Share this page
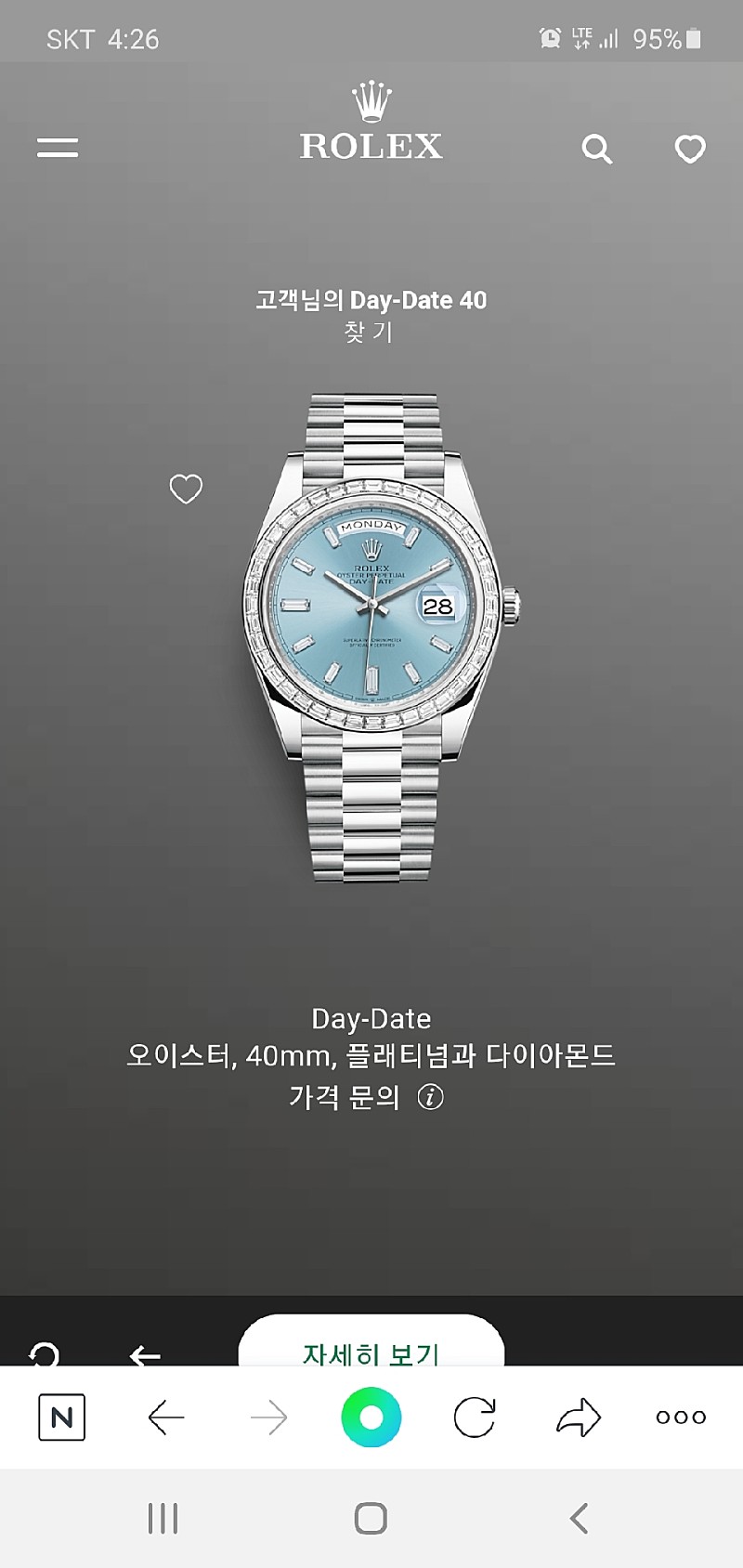The height and width of the screenshot is (1568, 743). click(x=579, y=1418)
